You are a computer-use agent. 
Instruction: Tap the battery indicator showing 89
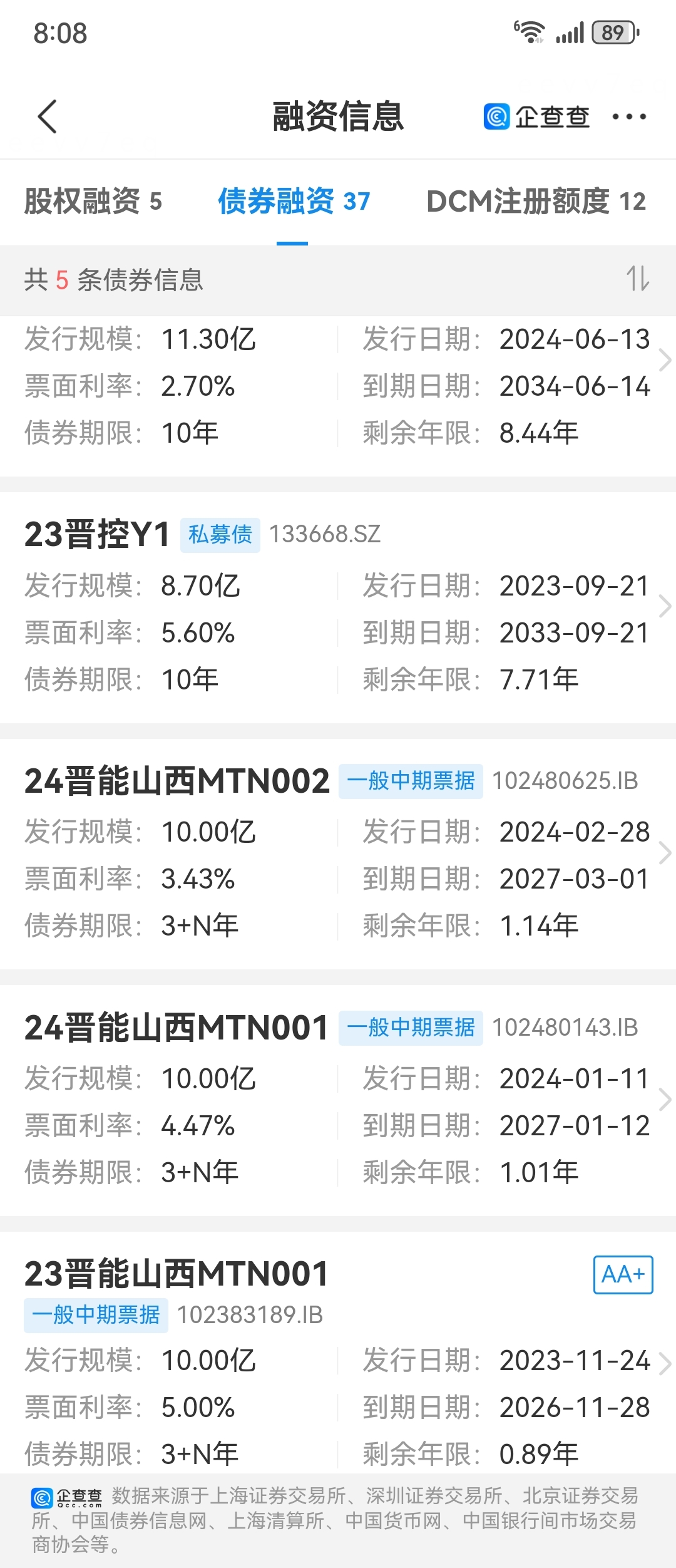point(609,33)
